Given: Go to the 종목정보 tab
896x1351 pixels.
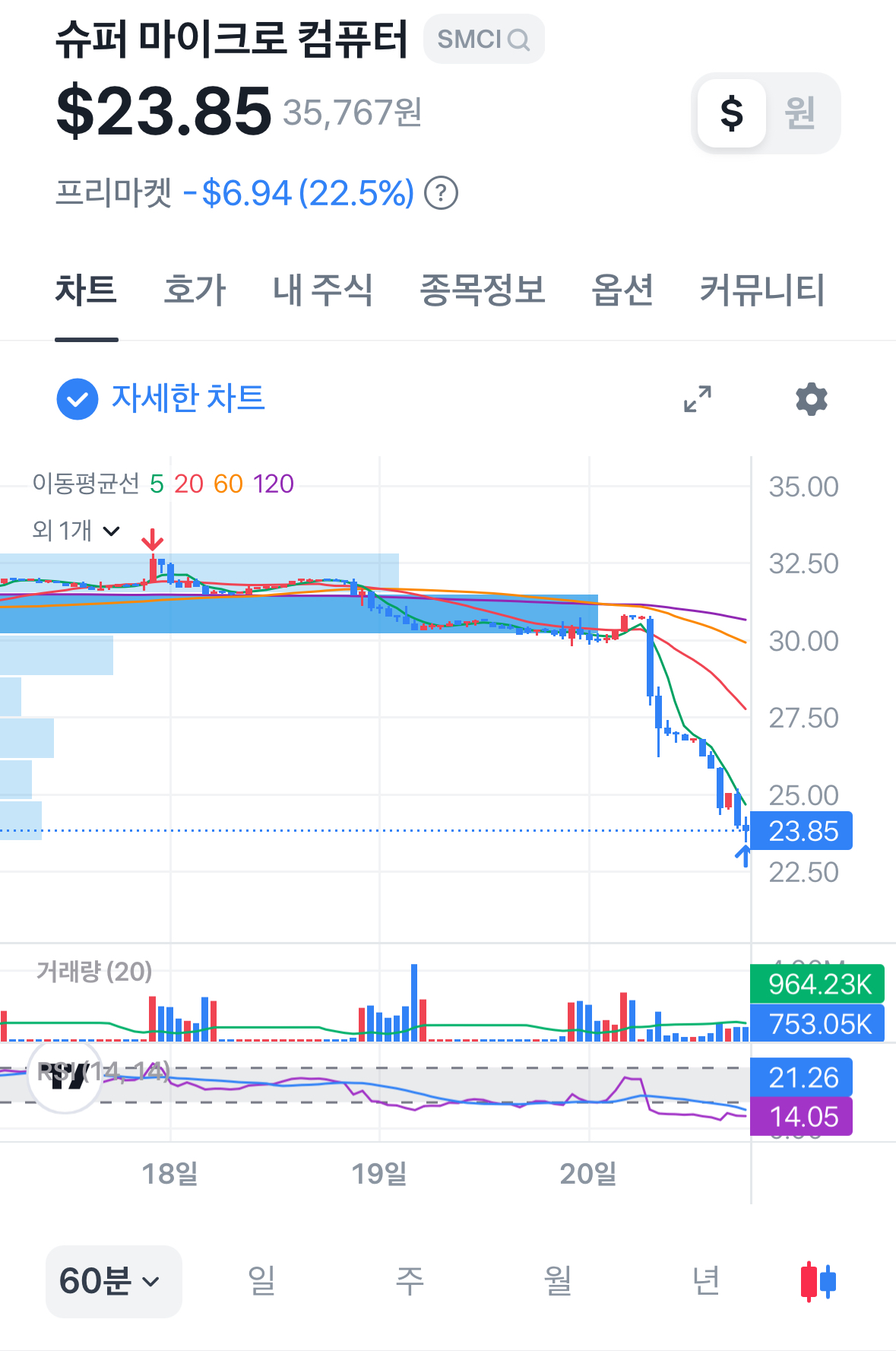Looking at the screenshot, I should tap(483, 290).
